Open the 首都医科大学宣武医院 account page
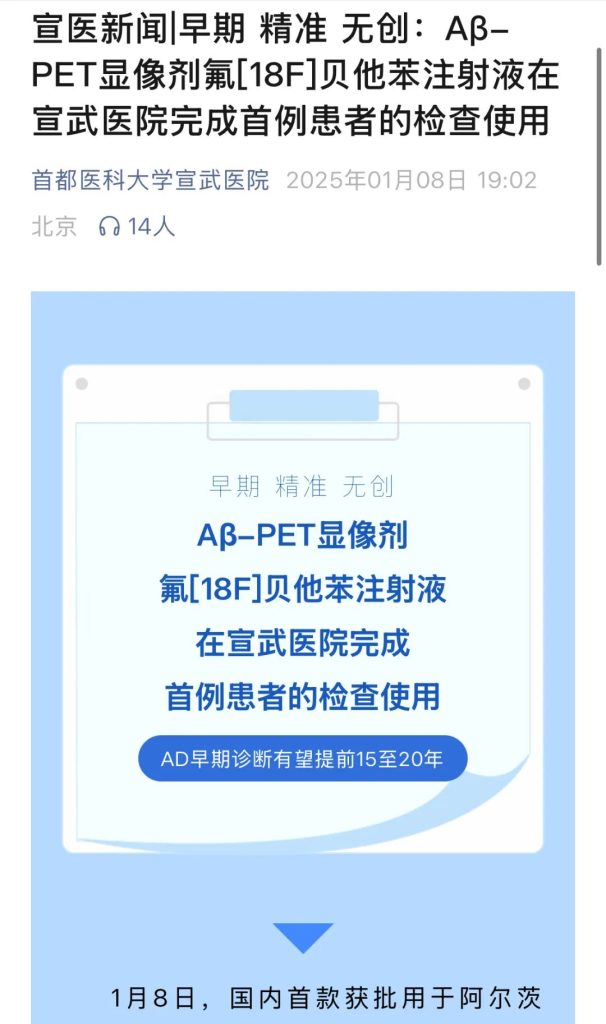 pyautogui.click(x=151, y=181)
